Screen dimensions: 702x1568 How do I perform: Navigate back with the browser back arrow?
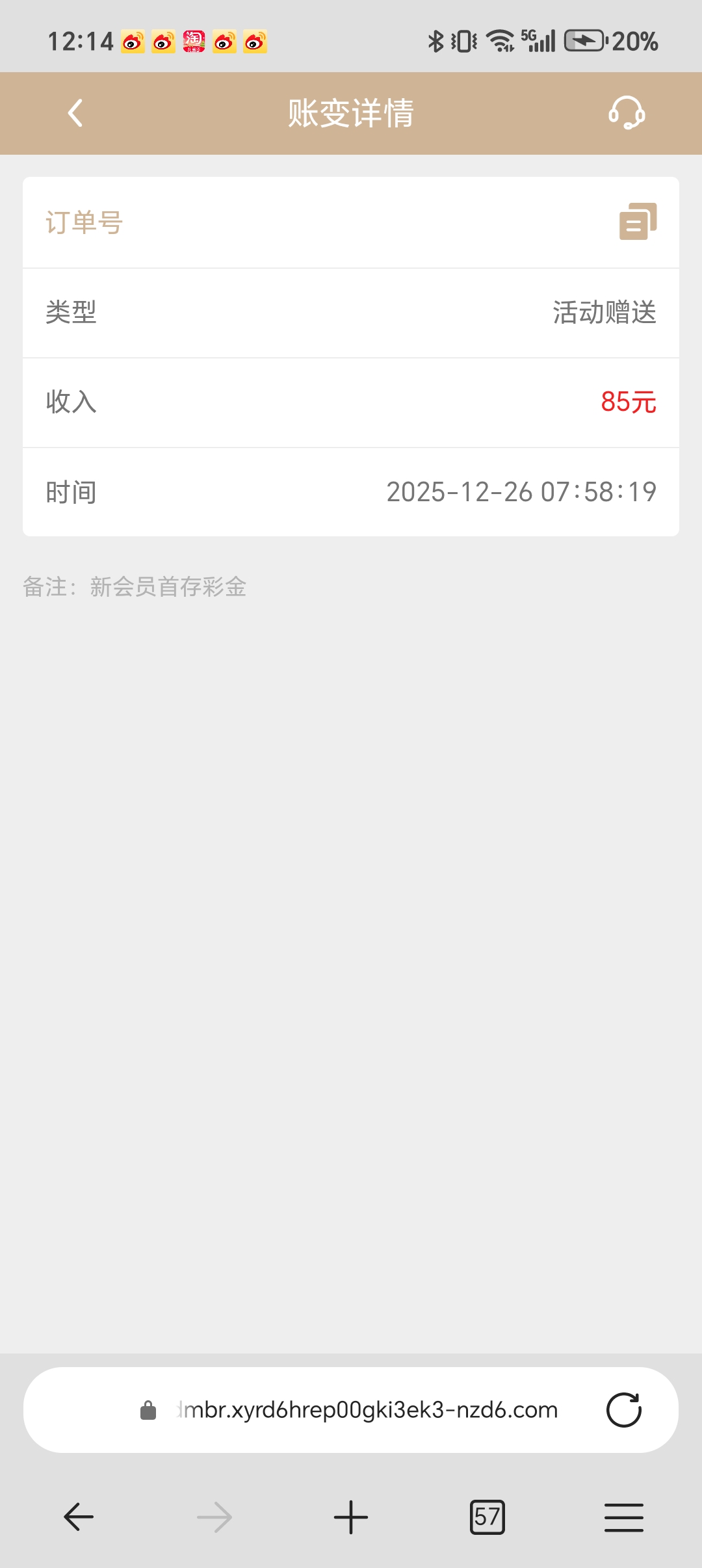tap(79, 1517)
